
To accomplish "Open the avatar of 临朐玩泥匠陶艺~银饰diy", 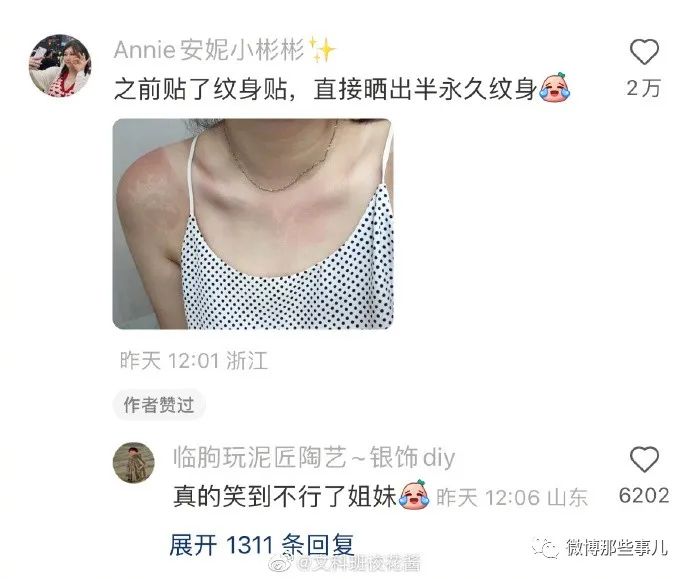I will tap(132, 465).
